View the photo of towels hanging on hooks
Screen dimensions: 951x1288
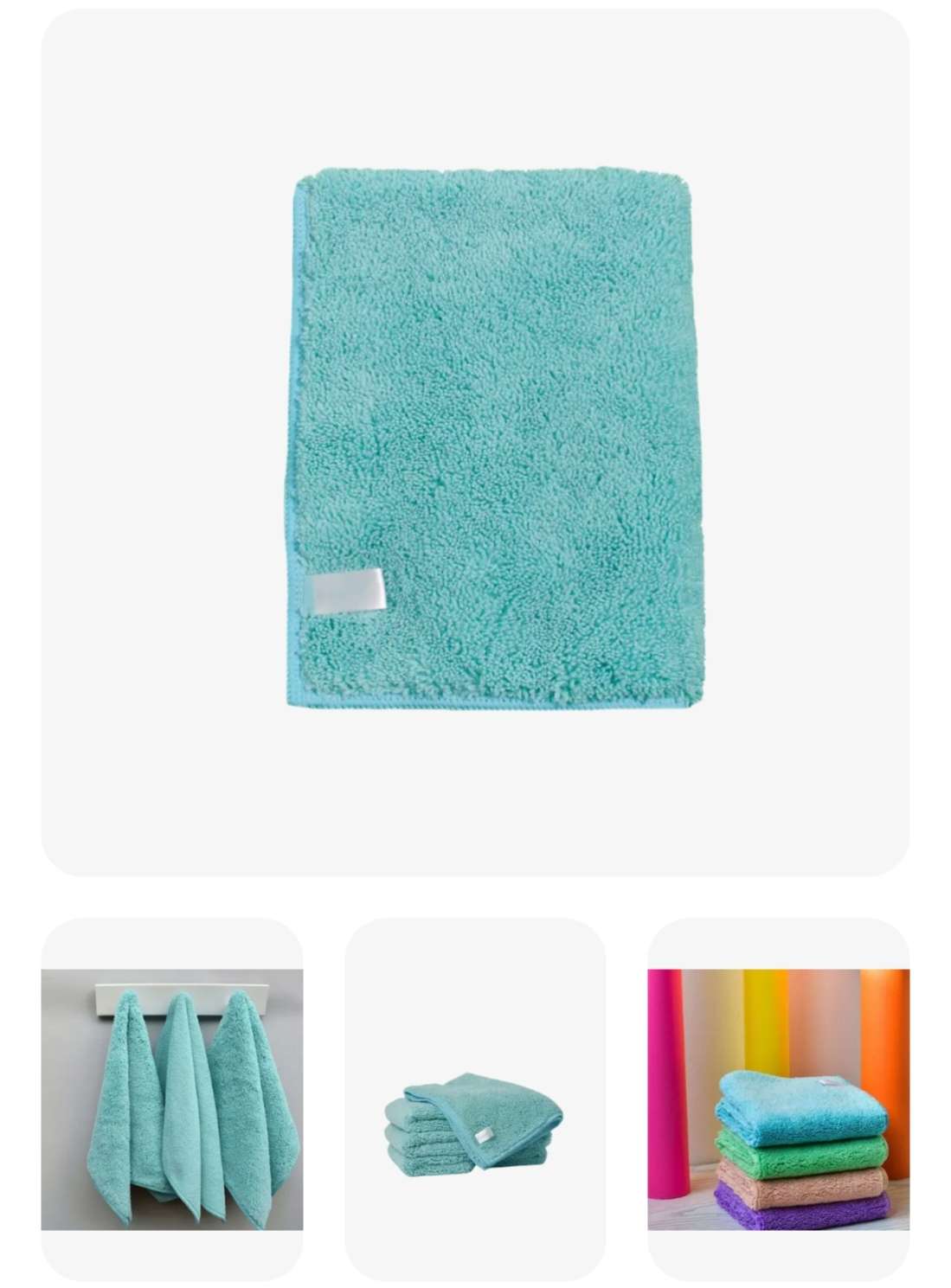click(x=172, y=1099)
